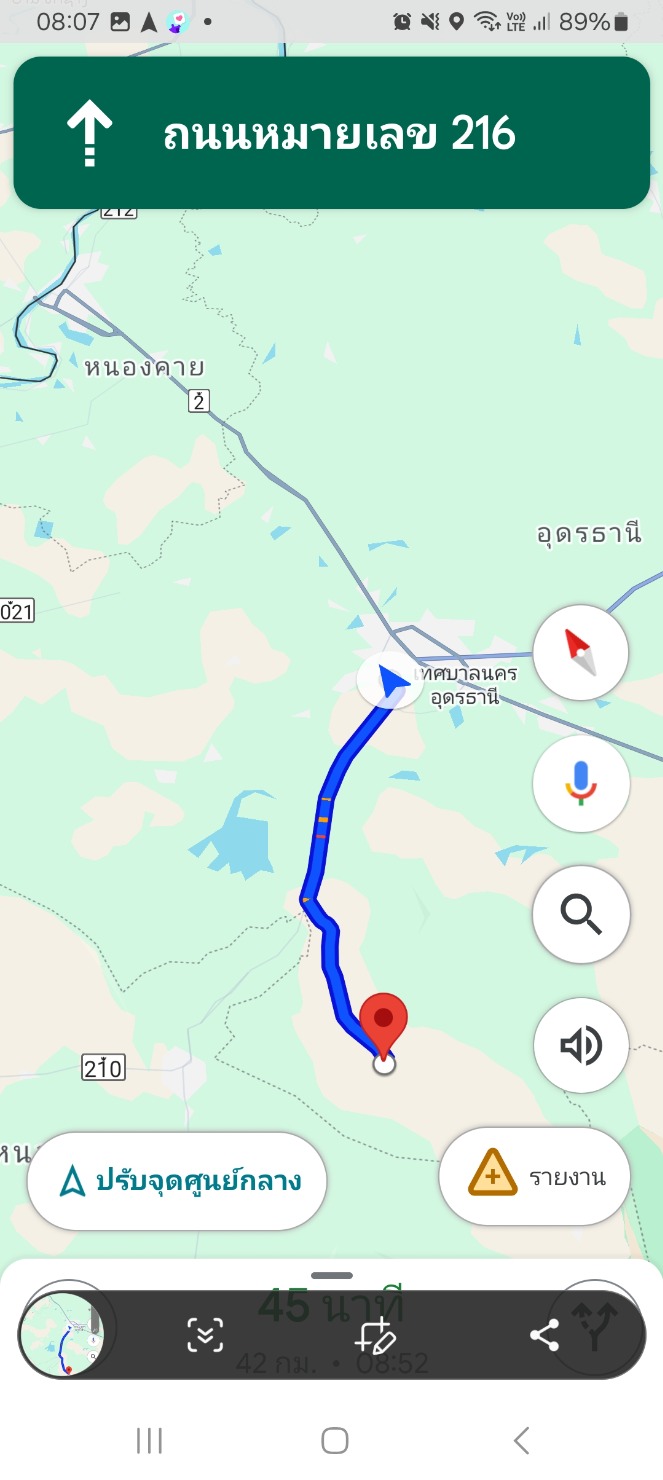
Task: Start scroll capture from screenshot toolbar
Action: coord(205,1336)
